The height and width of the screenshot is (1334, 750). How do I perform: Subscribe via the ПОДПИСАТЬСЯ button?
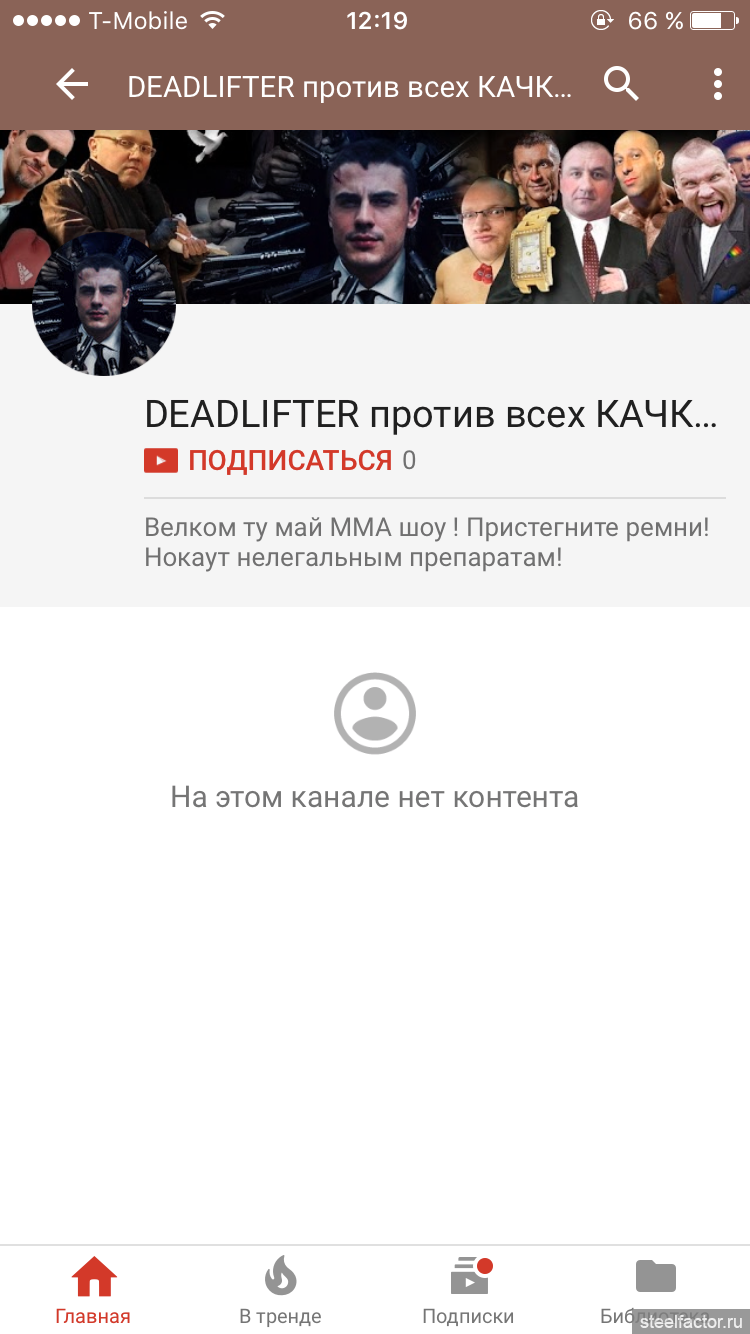point(268,460)
